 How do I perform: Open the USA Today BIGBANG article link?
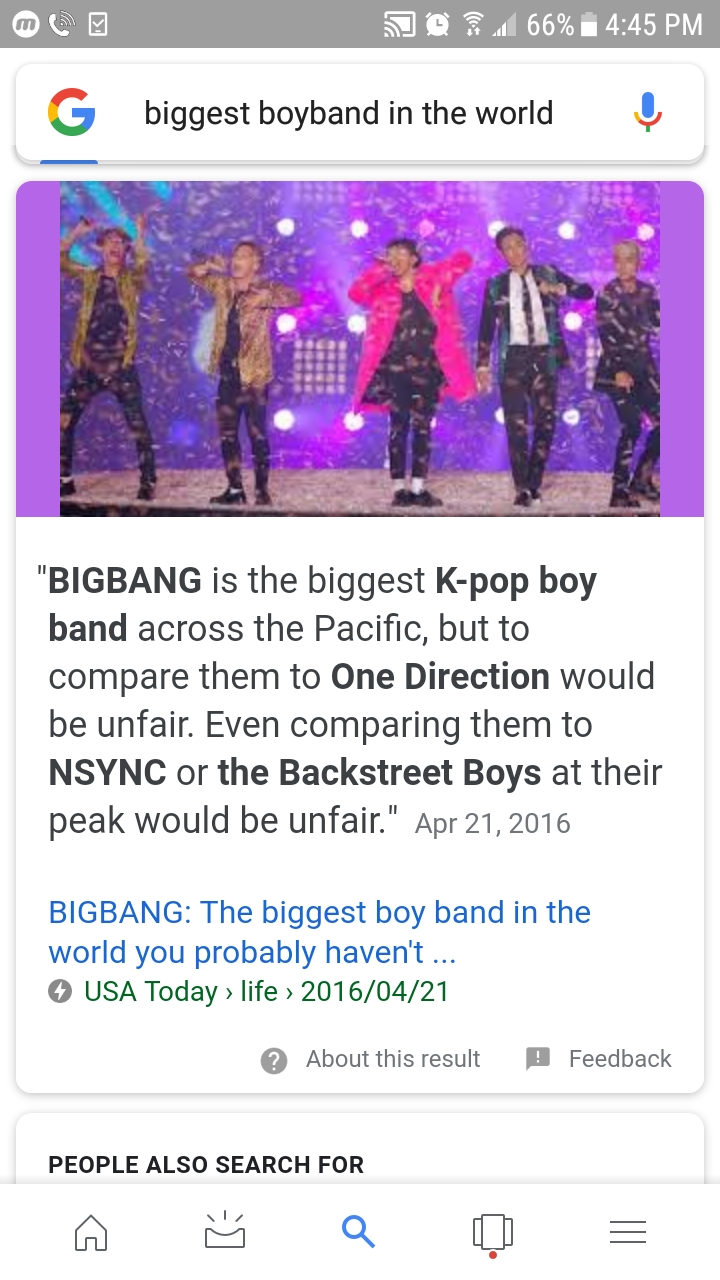click(x=319, y=932)
